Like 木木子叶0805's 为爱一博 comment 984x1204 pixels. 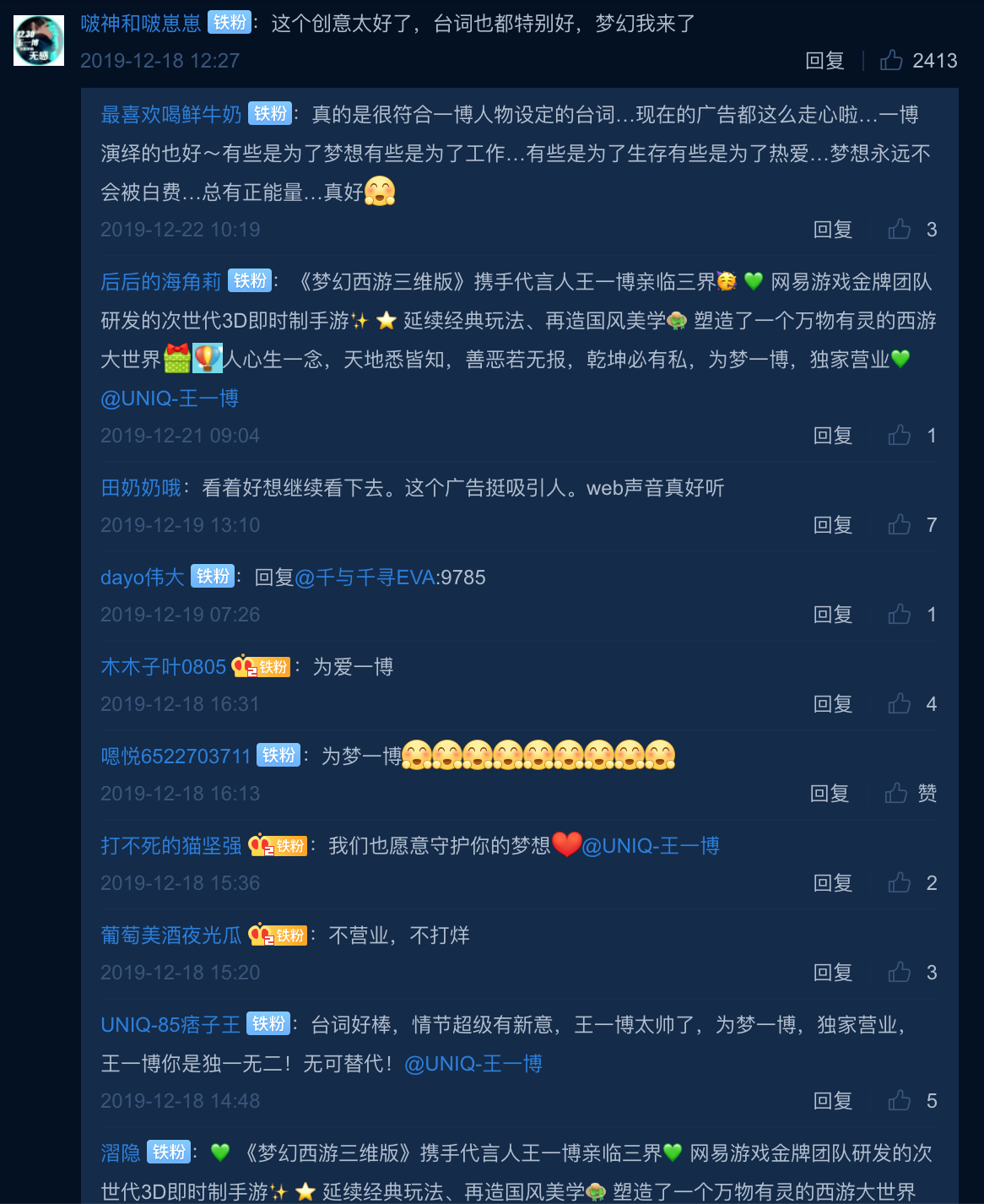900,704
